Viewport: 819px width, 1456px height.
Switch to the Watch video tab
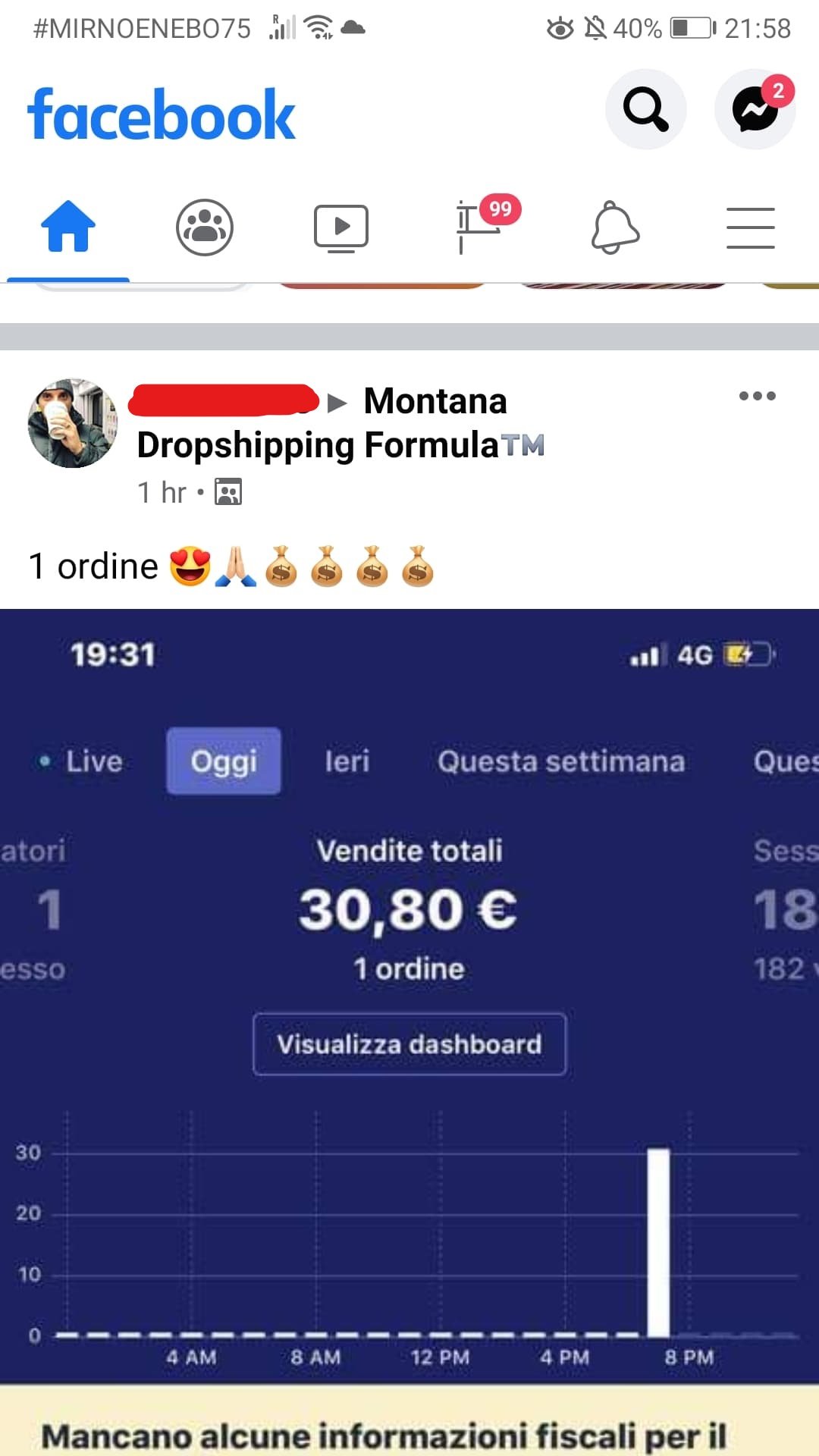[x=341, y=227]
